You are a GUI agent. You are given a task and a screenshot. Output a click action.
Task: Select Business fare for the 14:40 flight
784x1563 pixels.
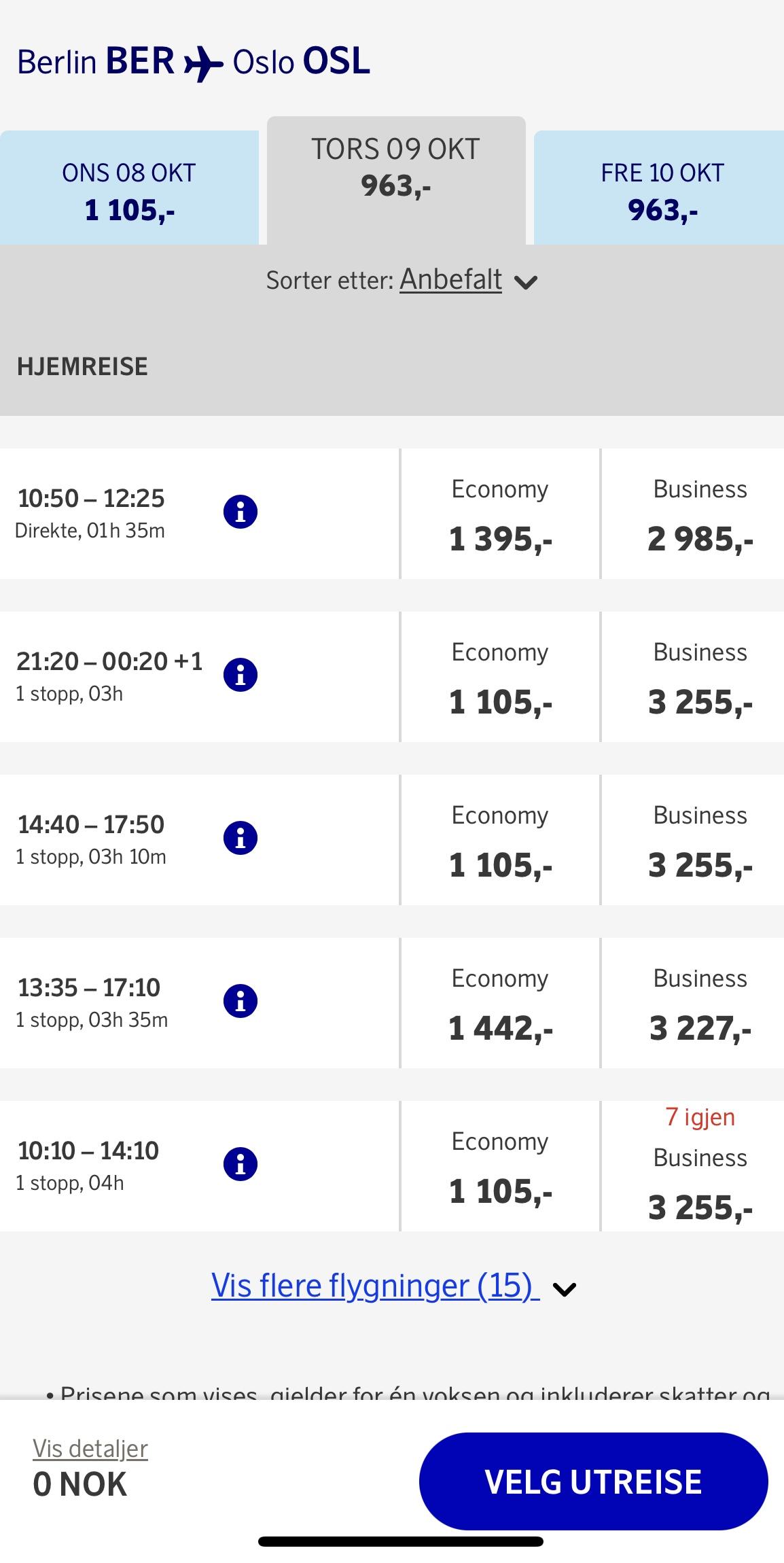coord(700,840)
